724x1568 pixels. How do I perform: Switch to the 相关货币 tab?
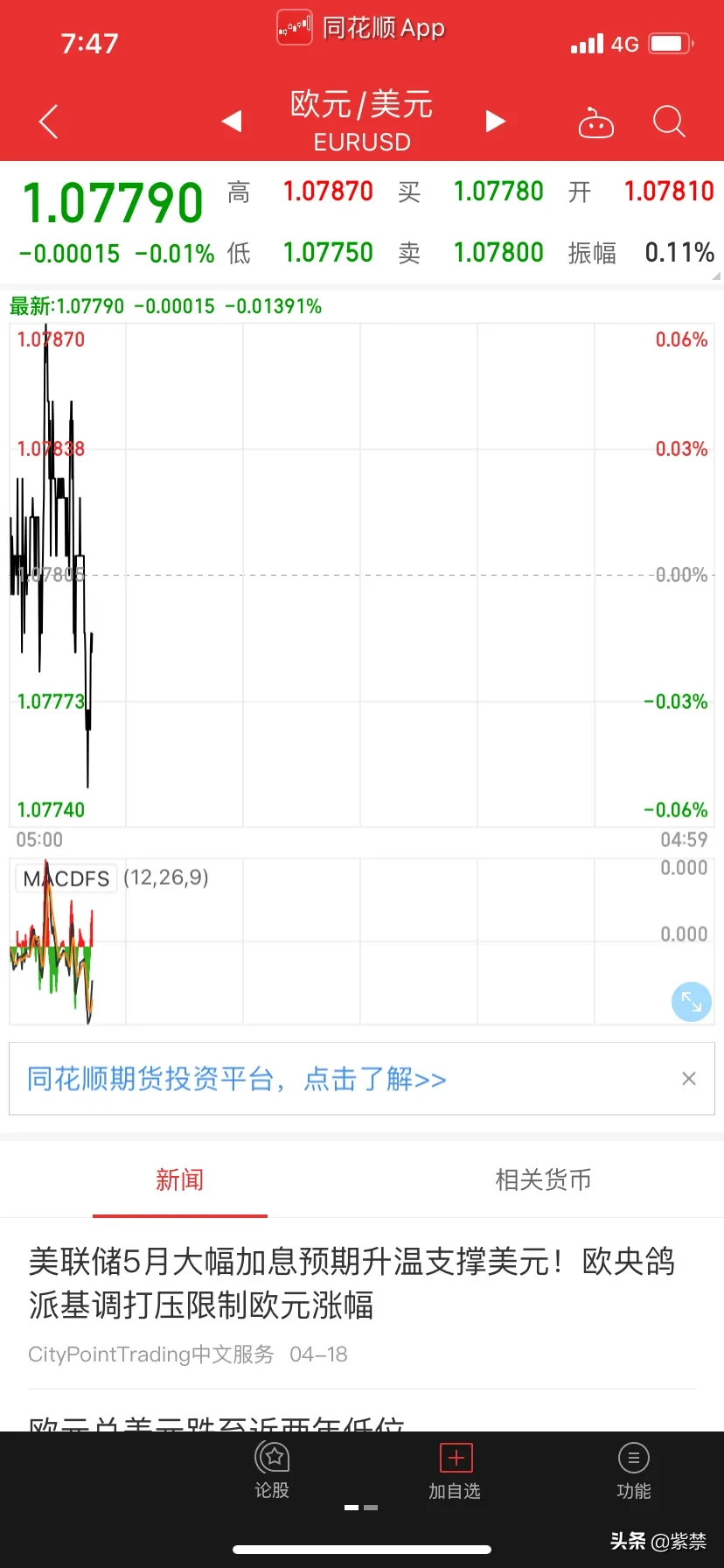click(x=543, y=1179)
